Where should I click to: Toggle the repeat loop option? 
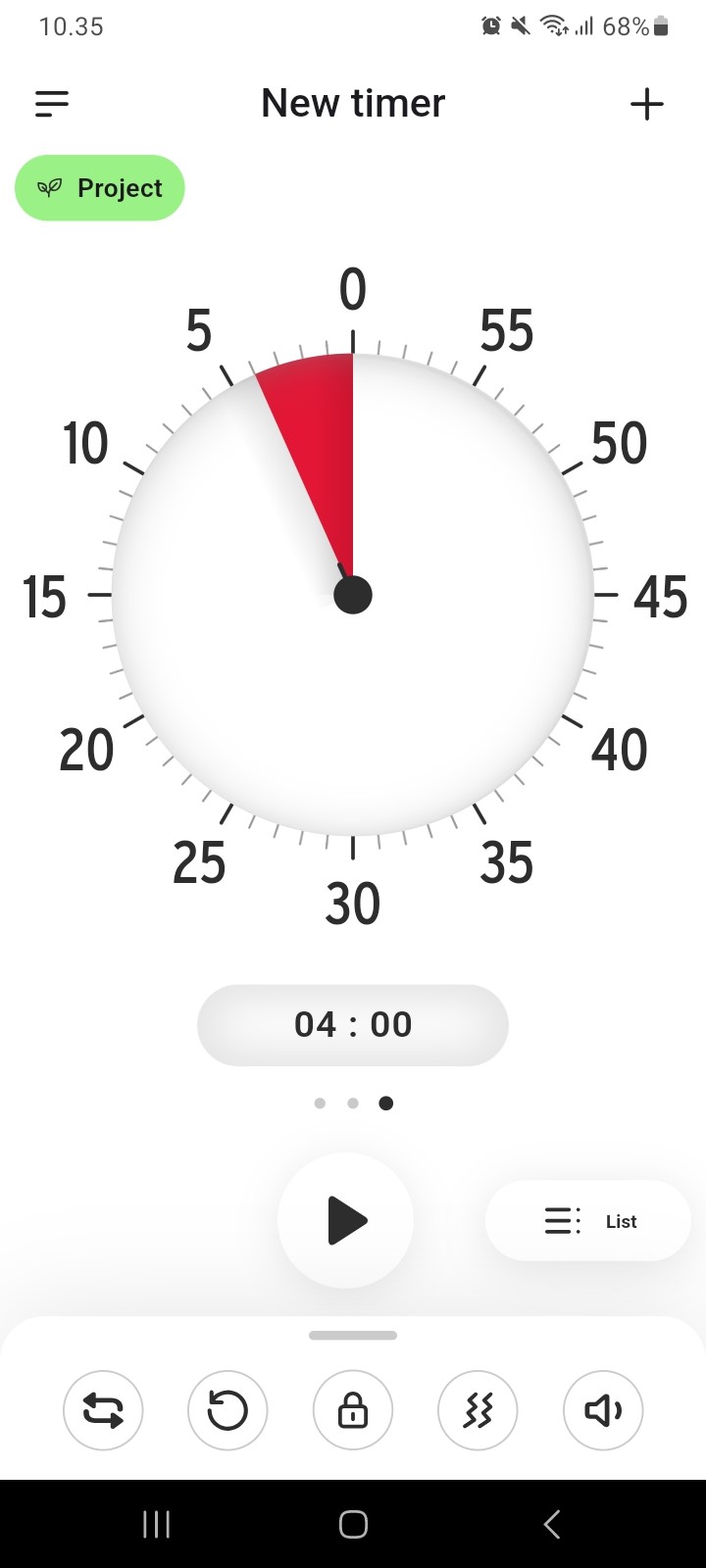(103, 1410)
